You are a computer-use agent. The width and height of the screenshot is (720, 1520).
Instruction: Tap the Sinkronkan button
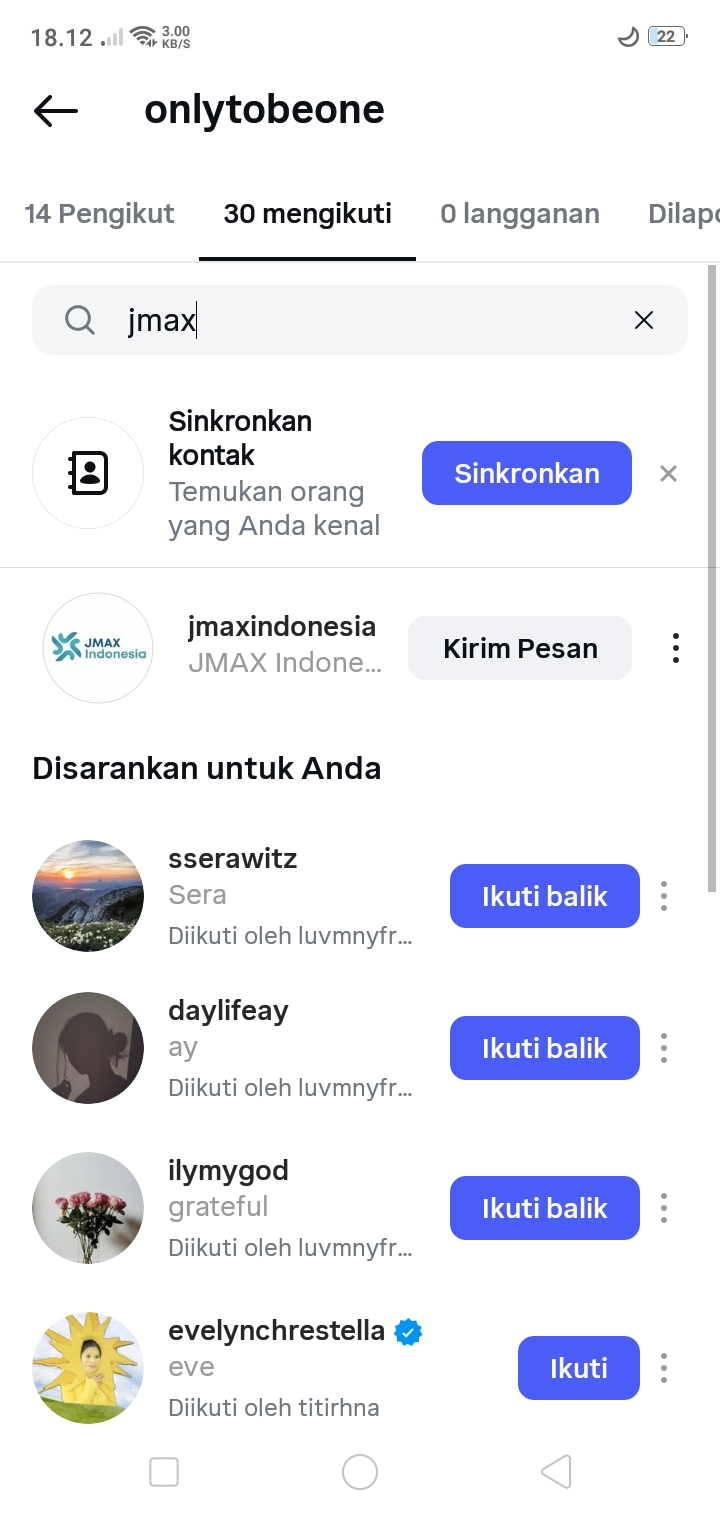[527, 473]
